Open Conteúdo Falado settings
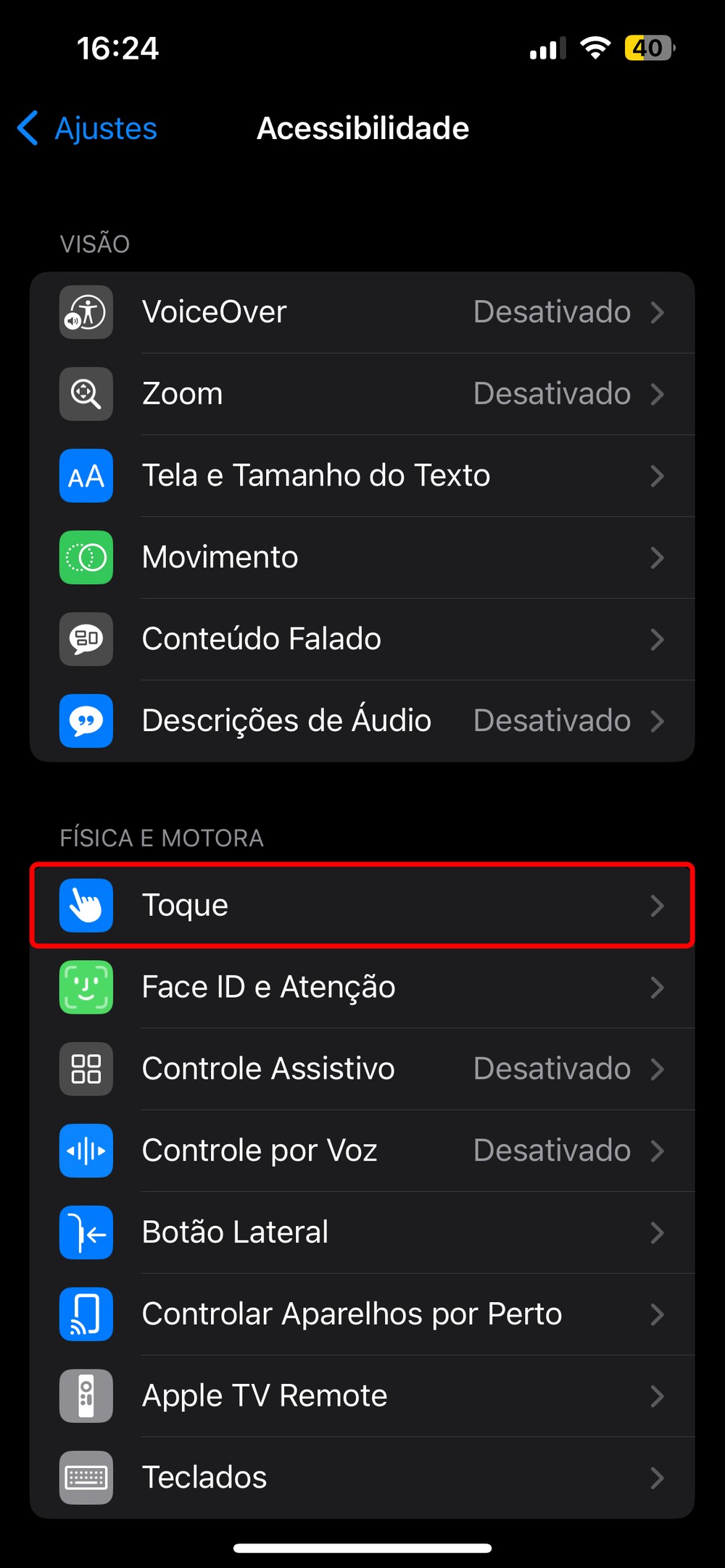The width and height of the screenshot is (725, 1568). coord(362,639)
